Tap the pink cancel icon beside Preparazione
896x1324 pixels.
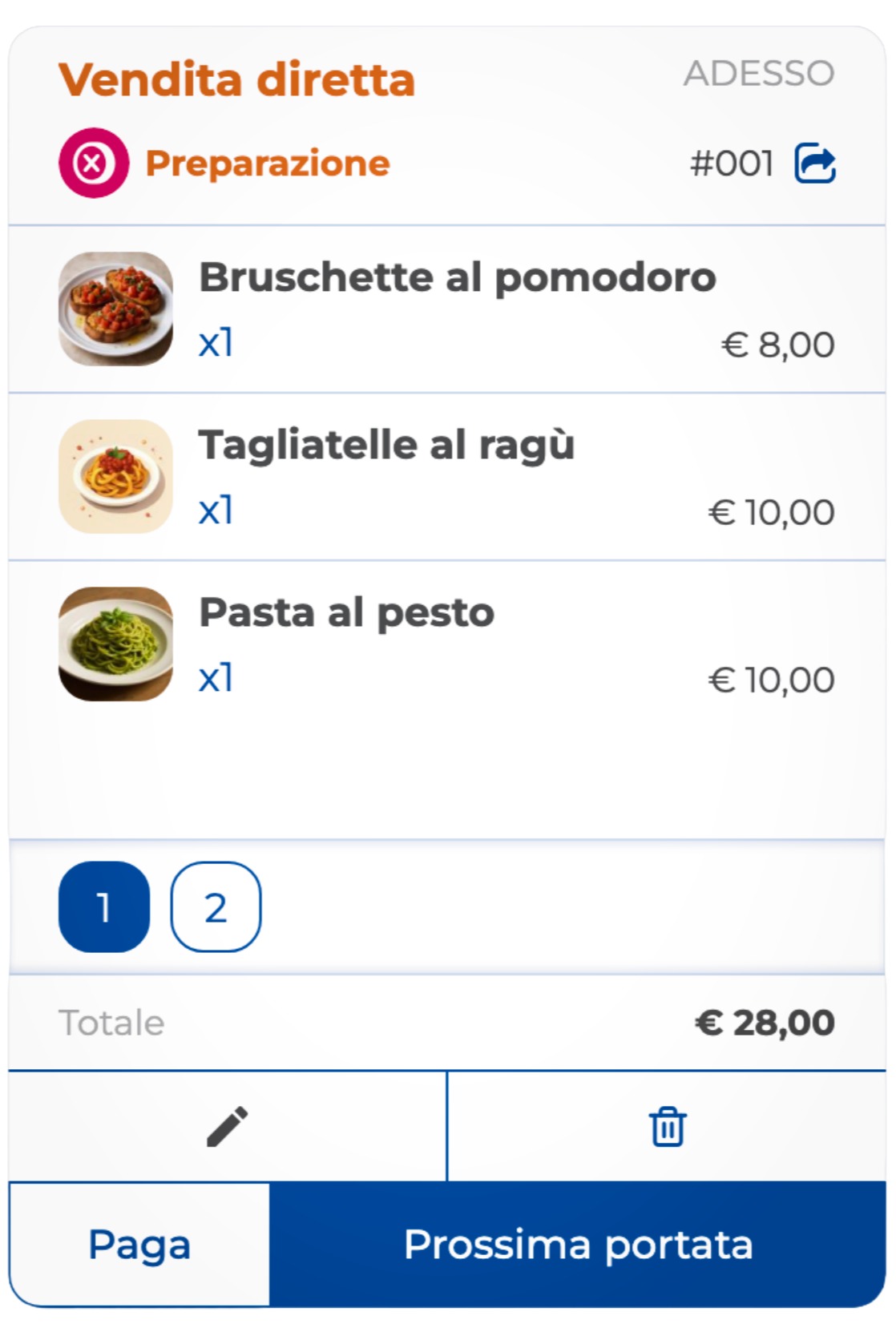93,163
